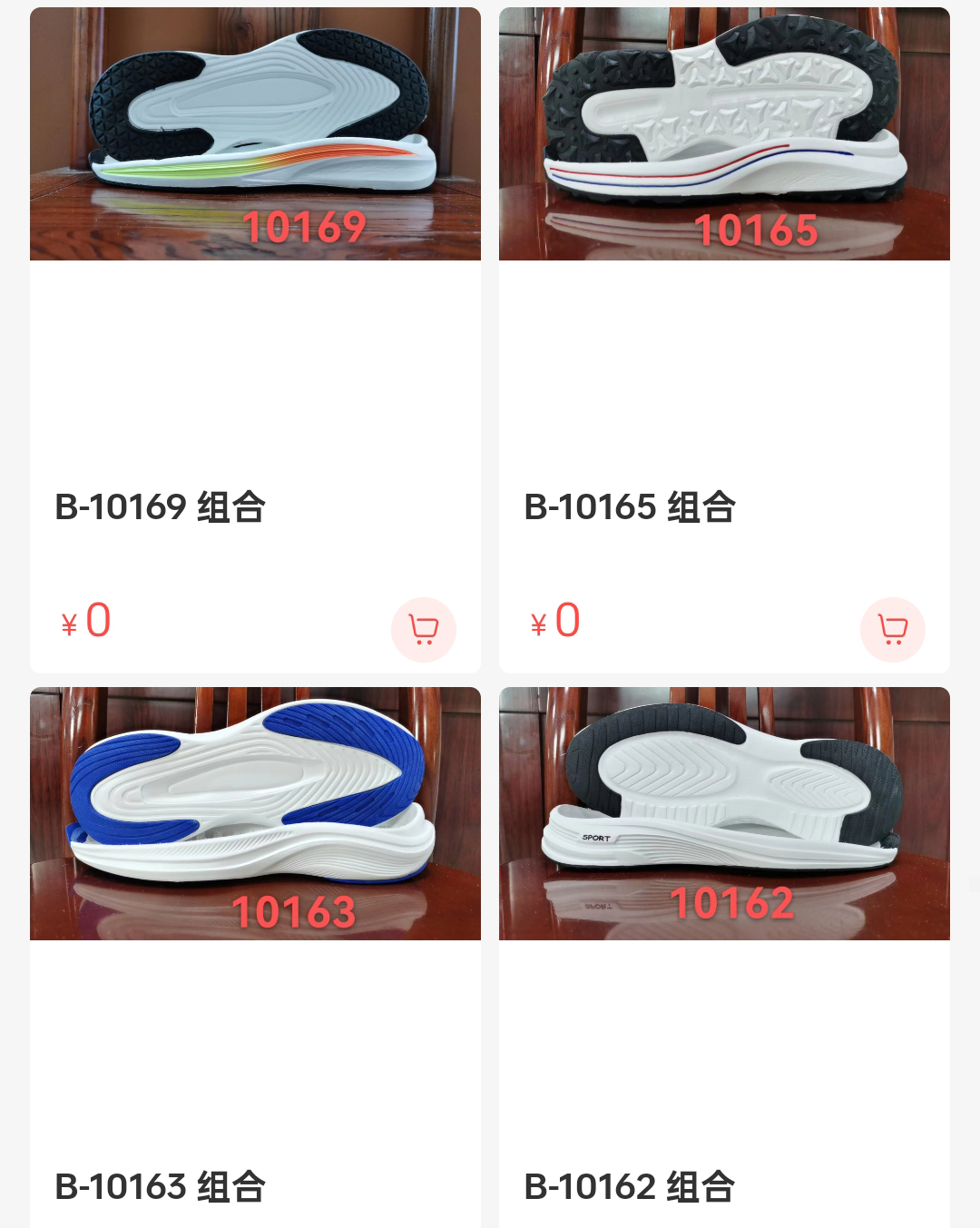
Task: View the B-10163 组合 product
Action: pos(255,814)
